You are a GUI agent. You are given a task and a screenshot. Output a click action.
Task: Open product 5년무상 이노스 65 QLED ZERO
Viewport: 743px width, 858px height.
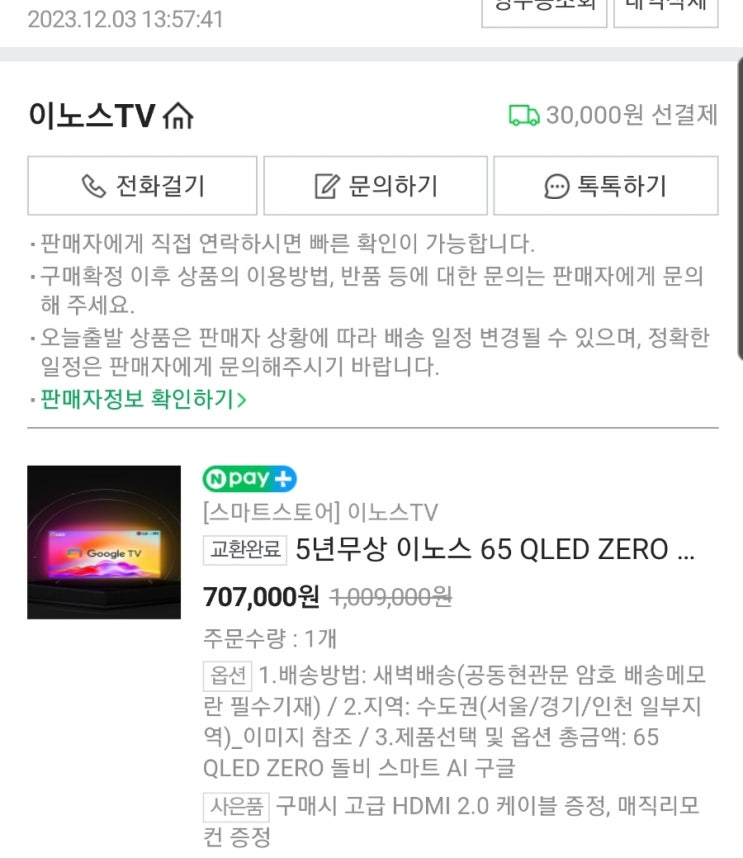coord(495,550)
